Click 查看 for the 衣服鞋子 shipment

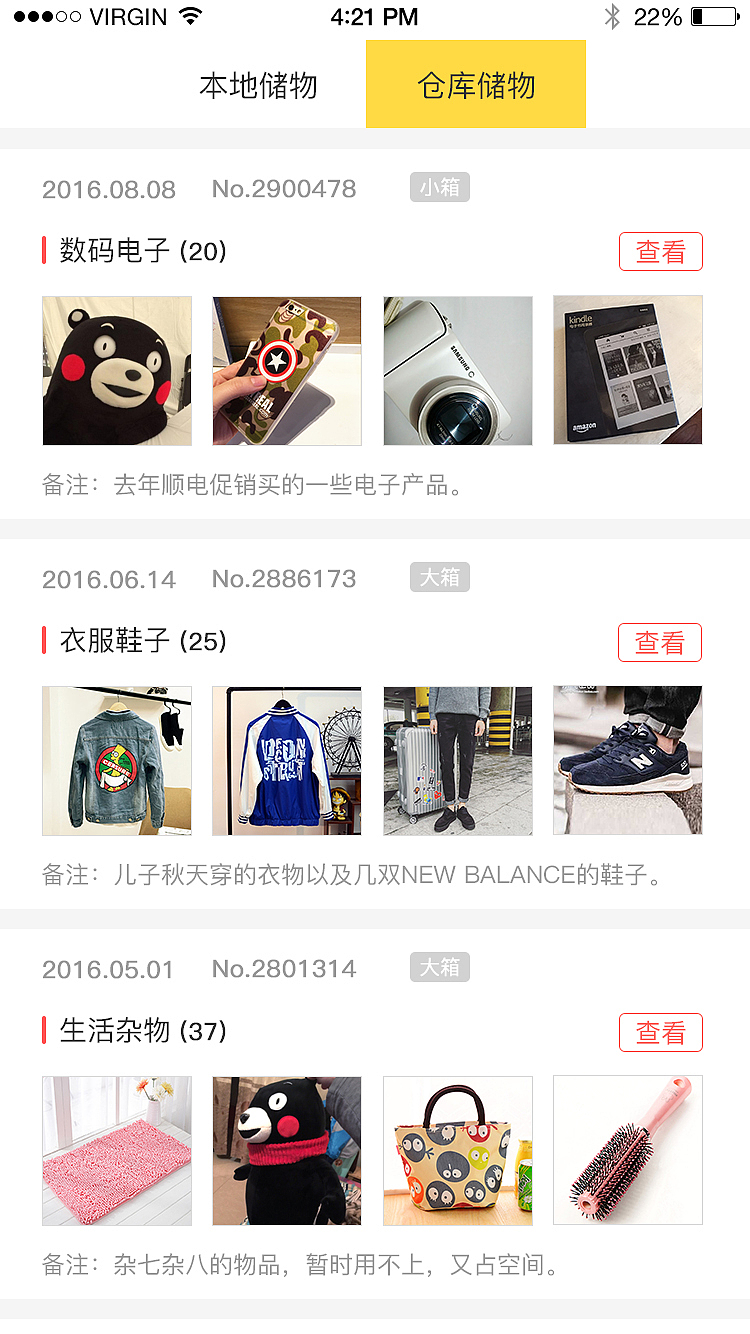point(660,642)
